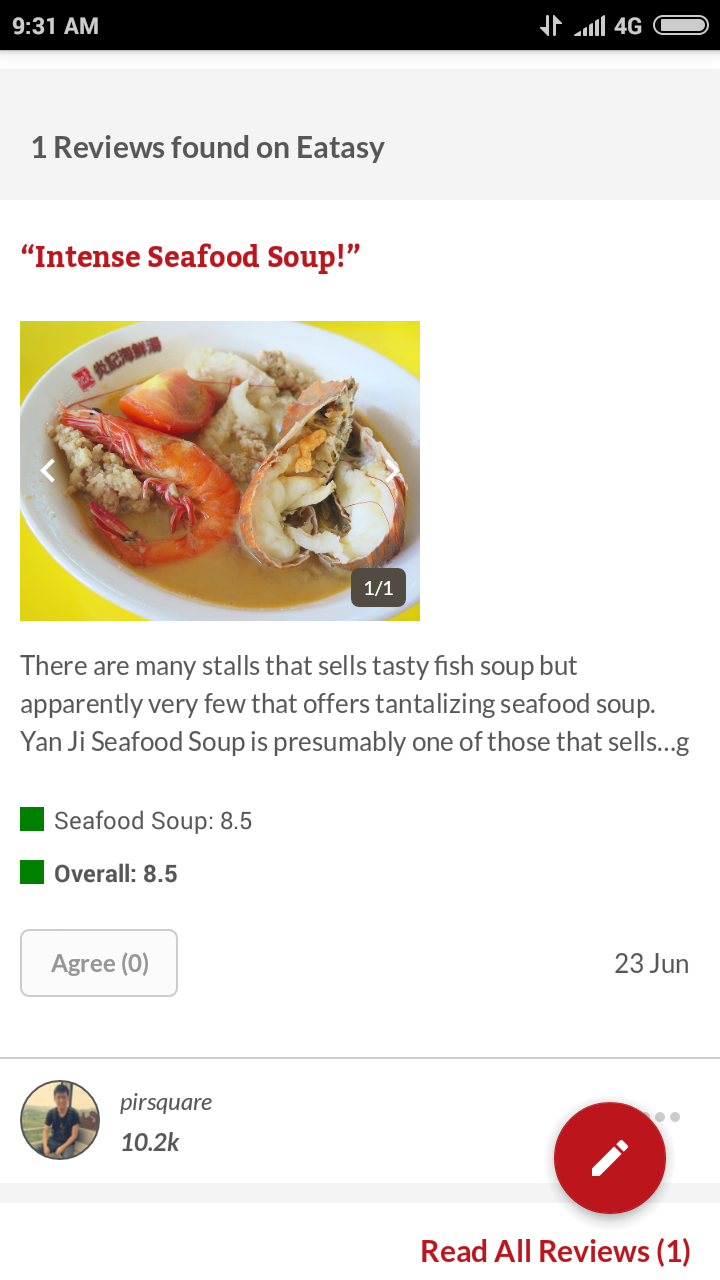View pirsquare's profile
The height and width of the screenshot is (1280, 720).
(60, 1120)
